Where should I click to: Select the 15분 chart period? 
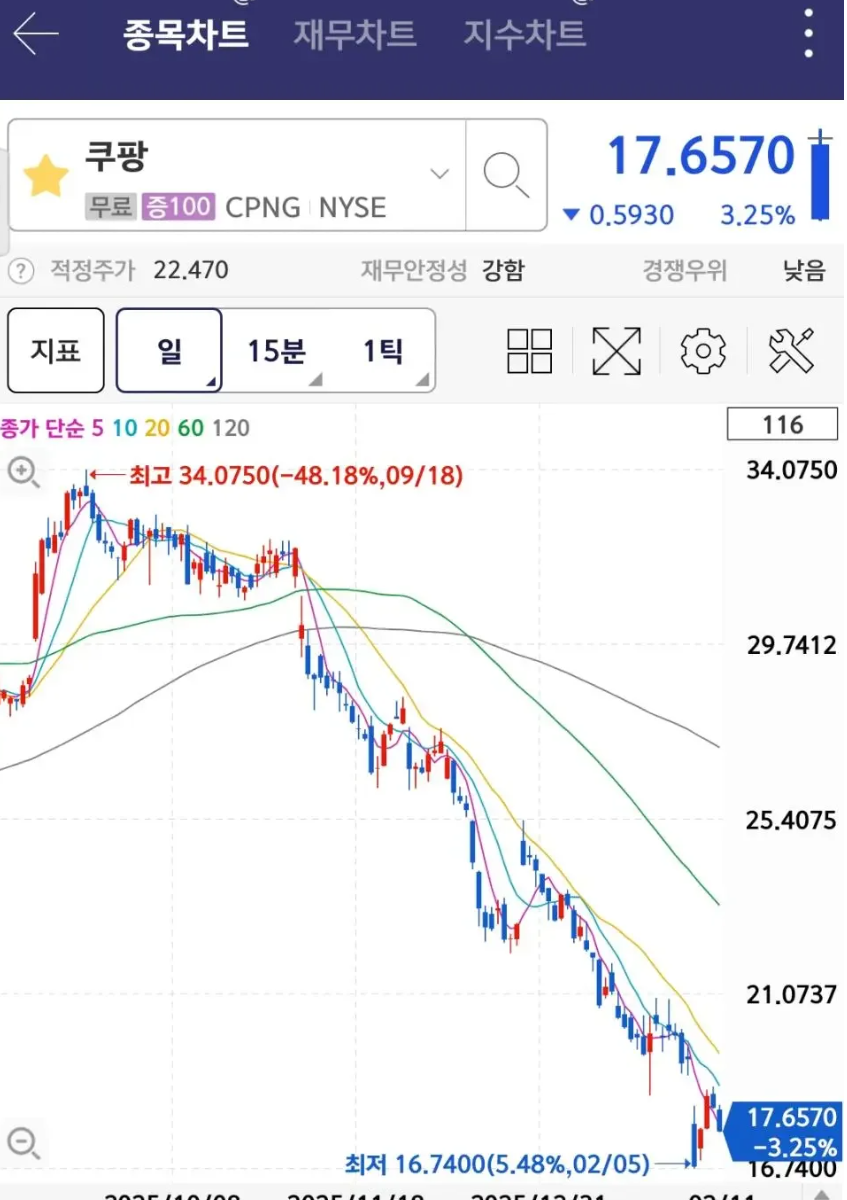point(277,351)
